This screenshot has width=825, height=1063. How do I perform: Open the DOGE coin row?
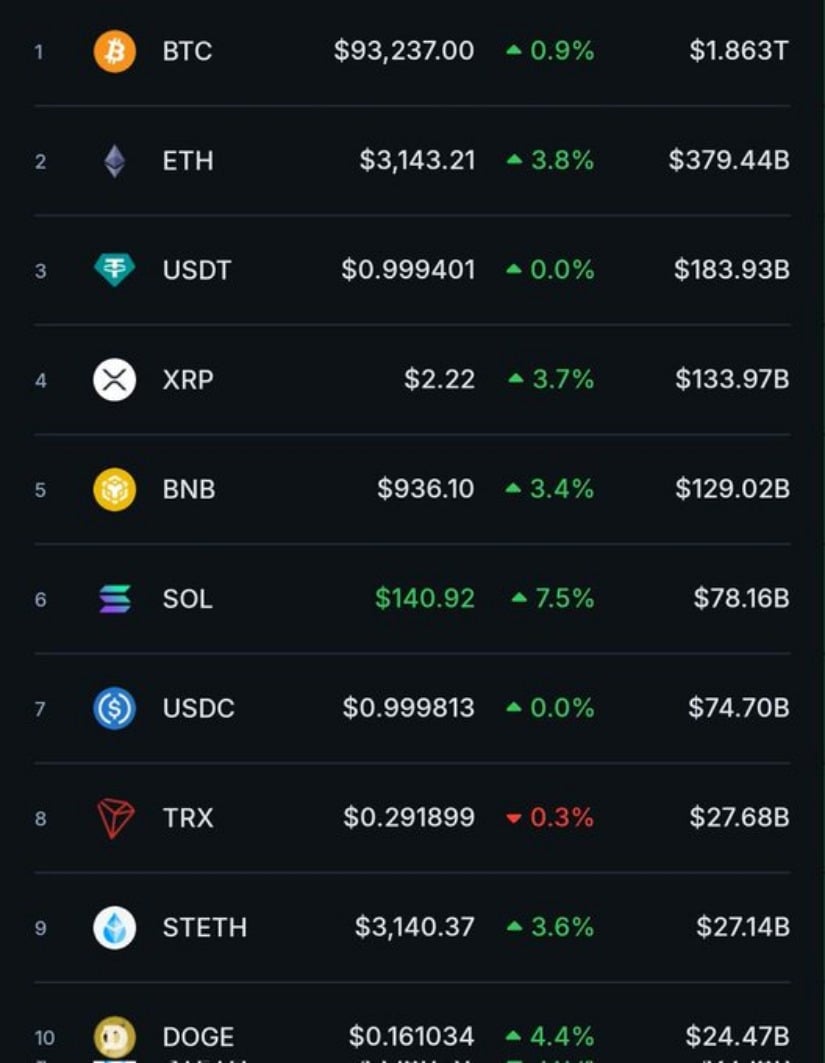[198, 1036]
